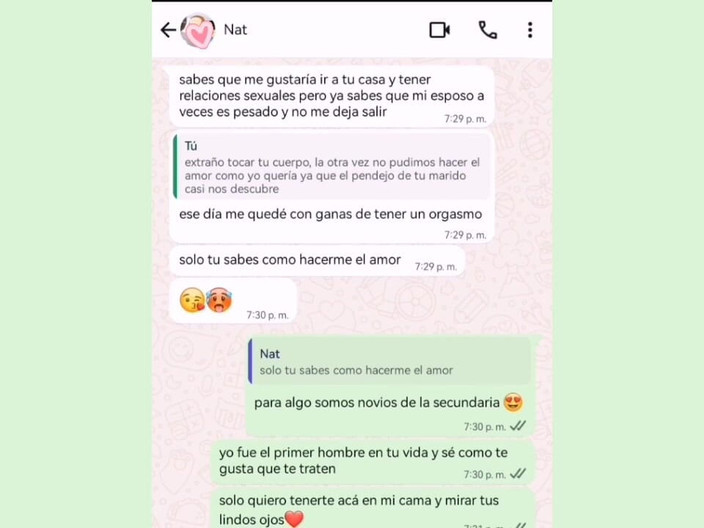704x528 pixels.
Task: Go back to the chat list
Action: click(167, 30)
